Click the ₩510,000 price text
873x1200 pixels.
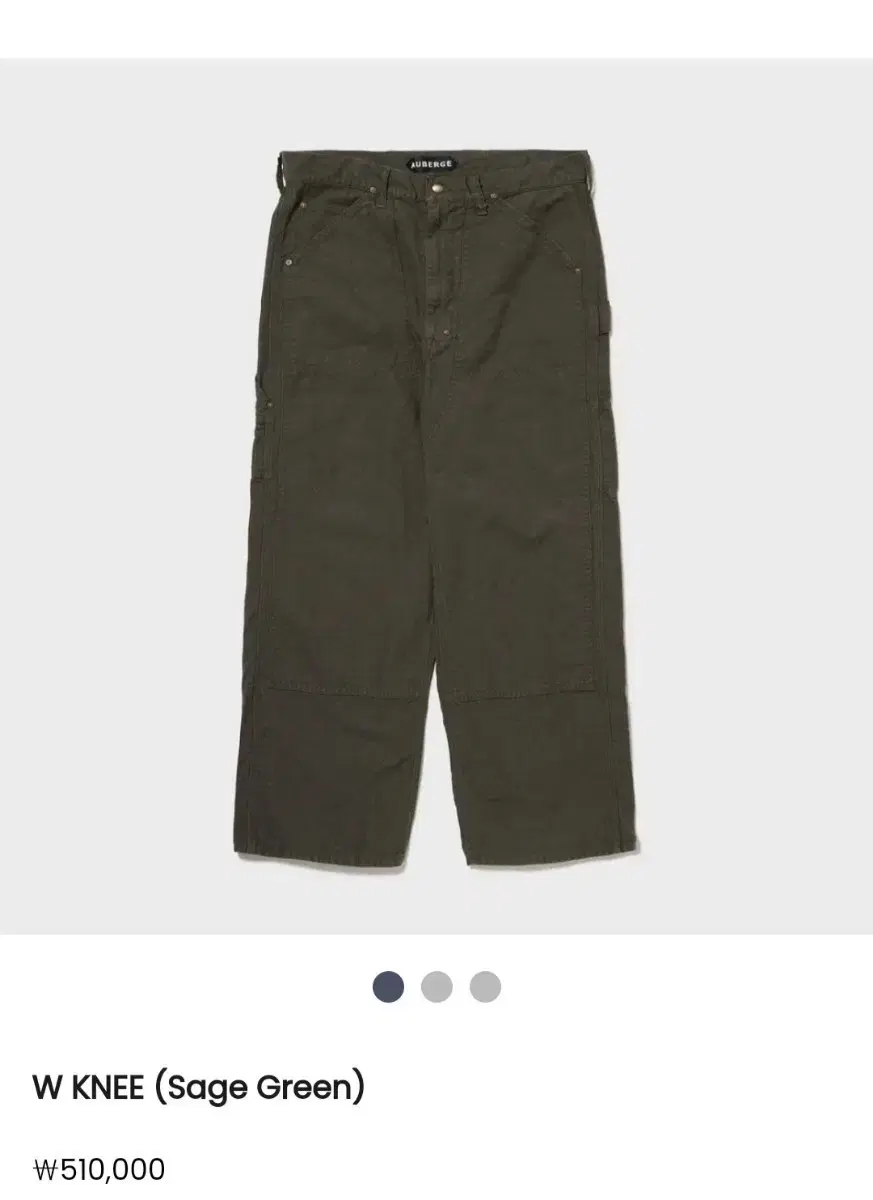95,1165
